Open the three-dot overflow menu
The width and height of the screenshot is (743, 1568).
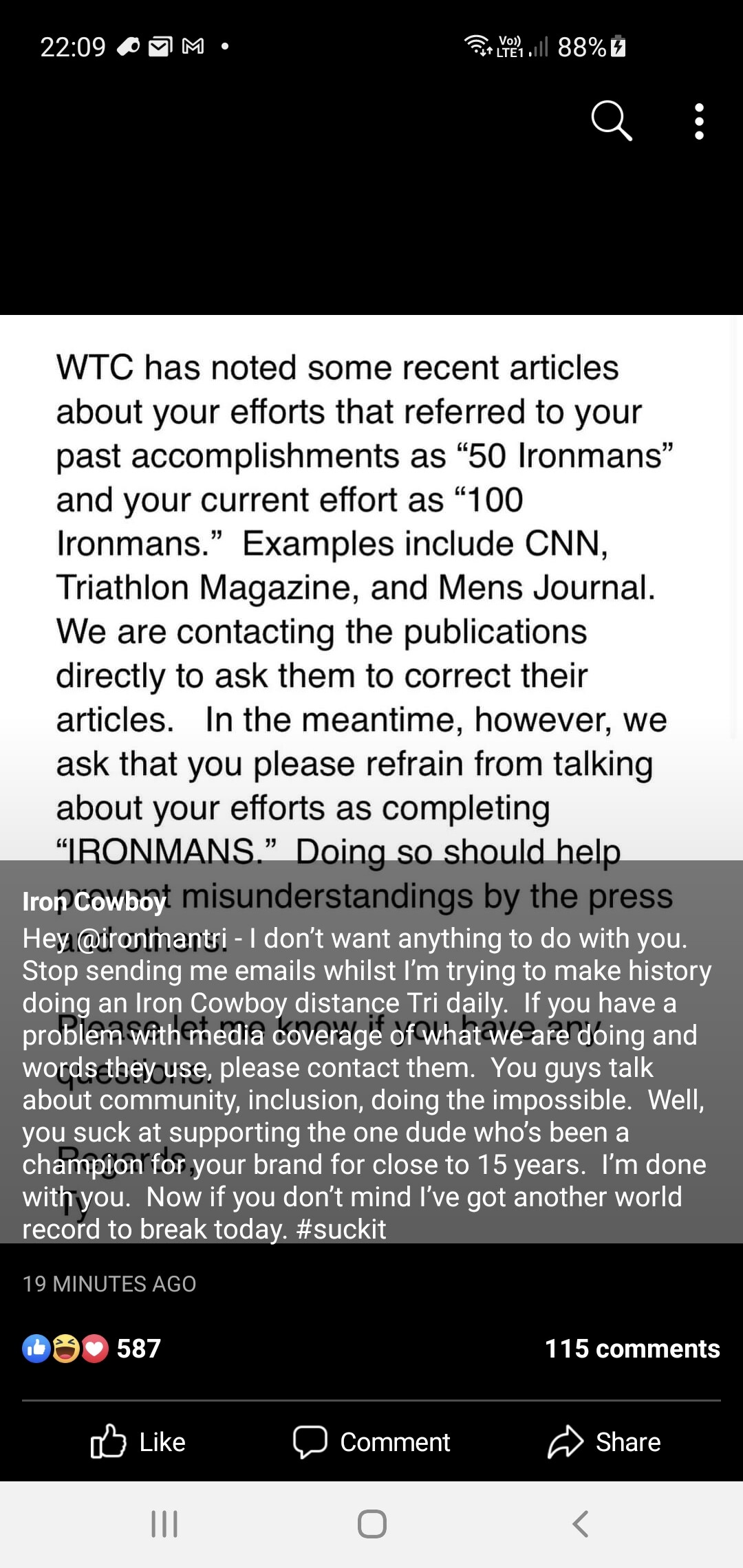[699, 122]
